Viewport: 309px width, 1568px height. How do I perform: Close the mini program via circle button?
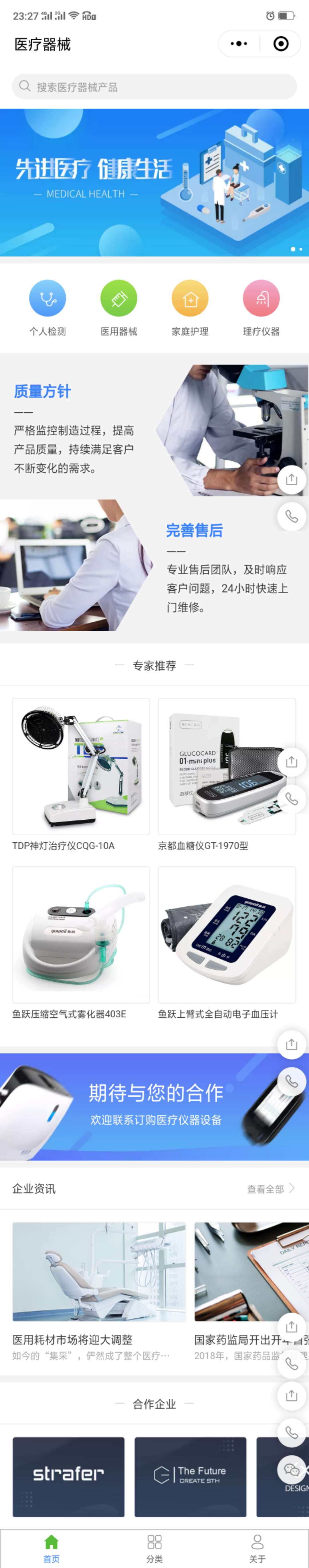click(x=281, y=44)
